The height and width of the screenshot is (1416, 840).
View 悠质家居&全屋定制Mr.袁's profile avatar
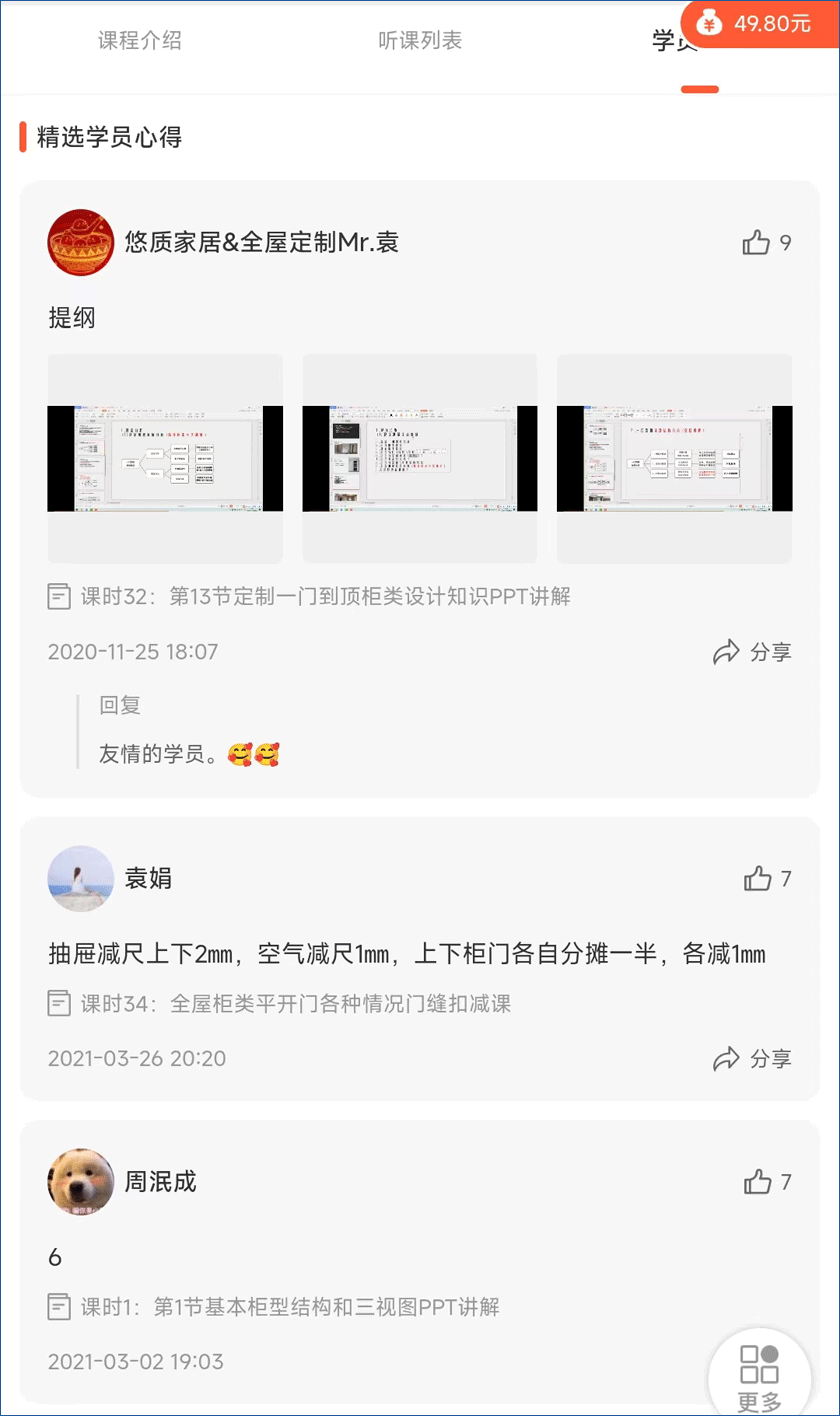click(x=80, y=242)
